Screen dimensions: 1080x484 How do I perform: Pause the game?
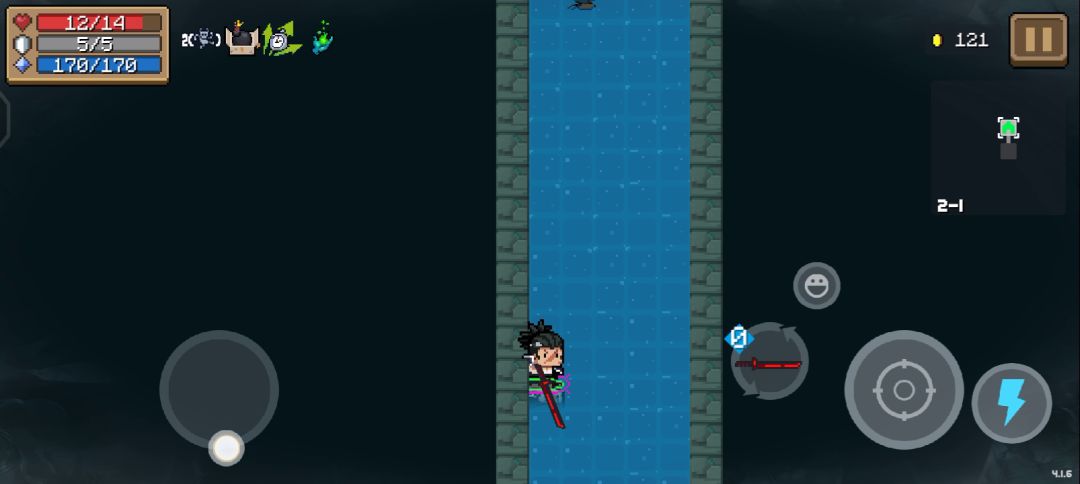1038,40
